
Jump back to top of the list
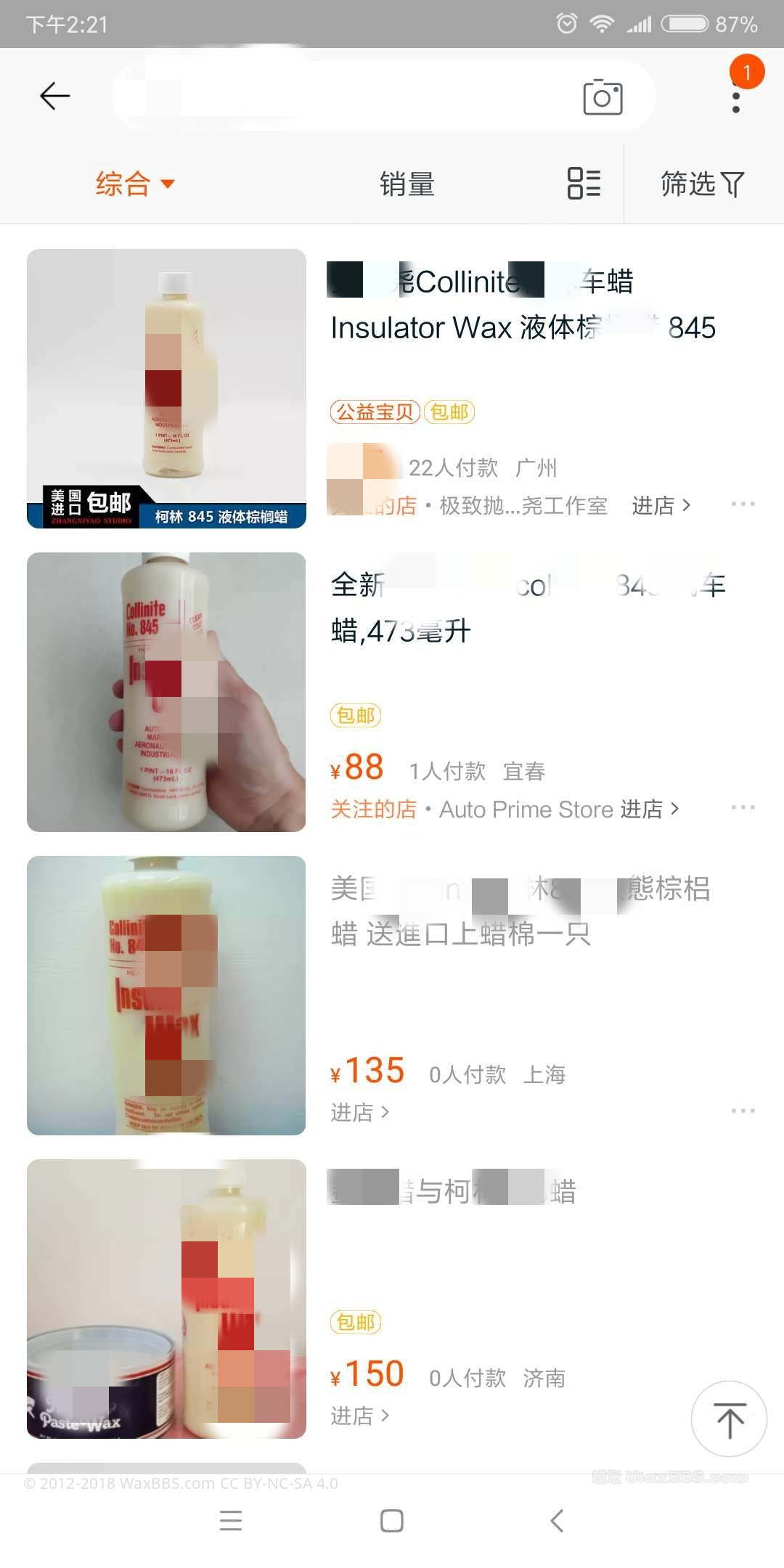click(729, 1419)
